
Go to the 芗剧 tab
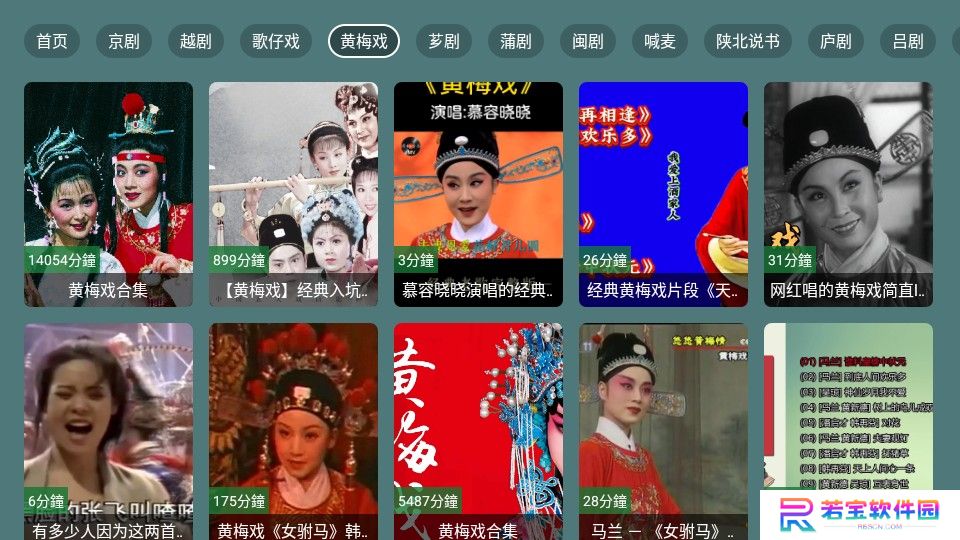444,41
